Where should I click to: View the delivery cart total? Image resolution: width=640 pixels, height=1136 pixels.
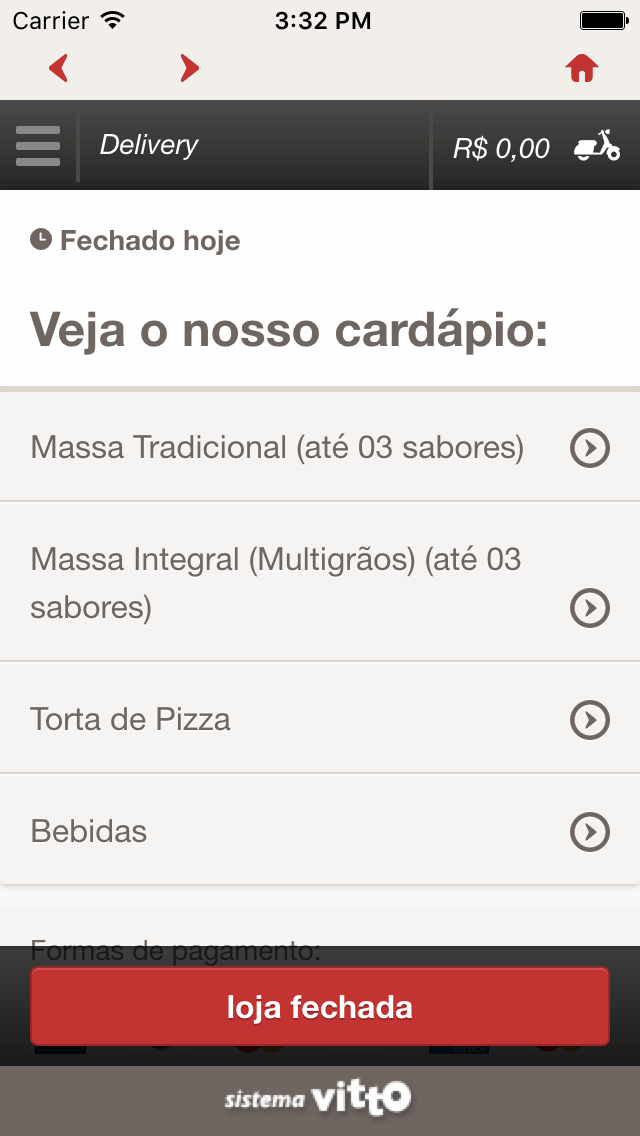[x=536, y=147]
